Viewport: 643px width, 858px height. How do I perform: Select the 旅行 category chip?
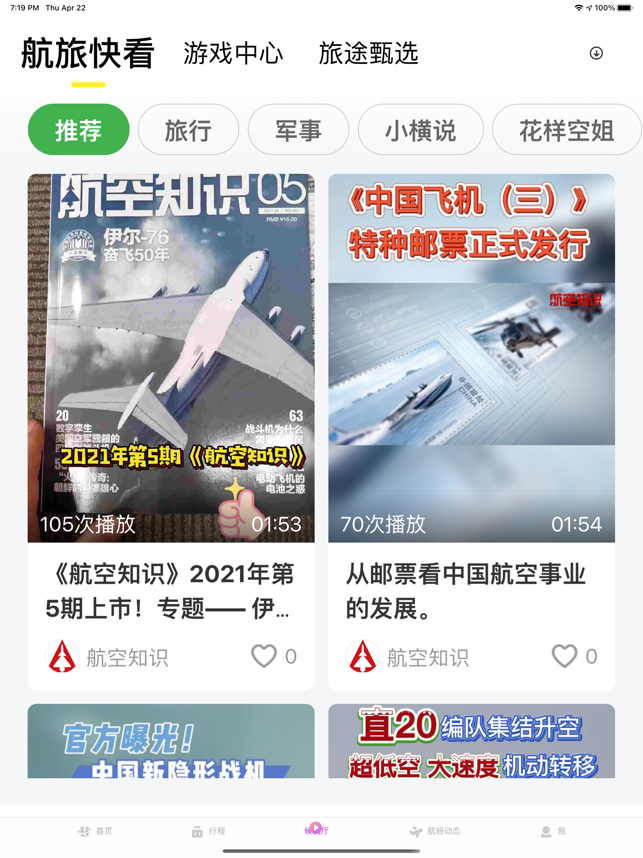[188, 130]
